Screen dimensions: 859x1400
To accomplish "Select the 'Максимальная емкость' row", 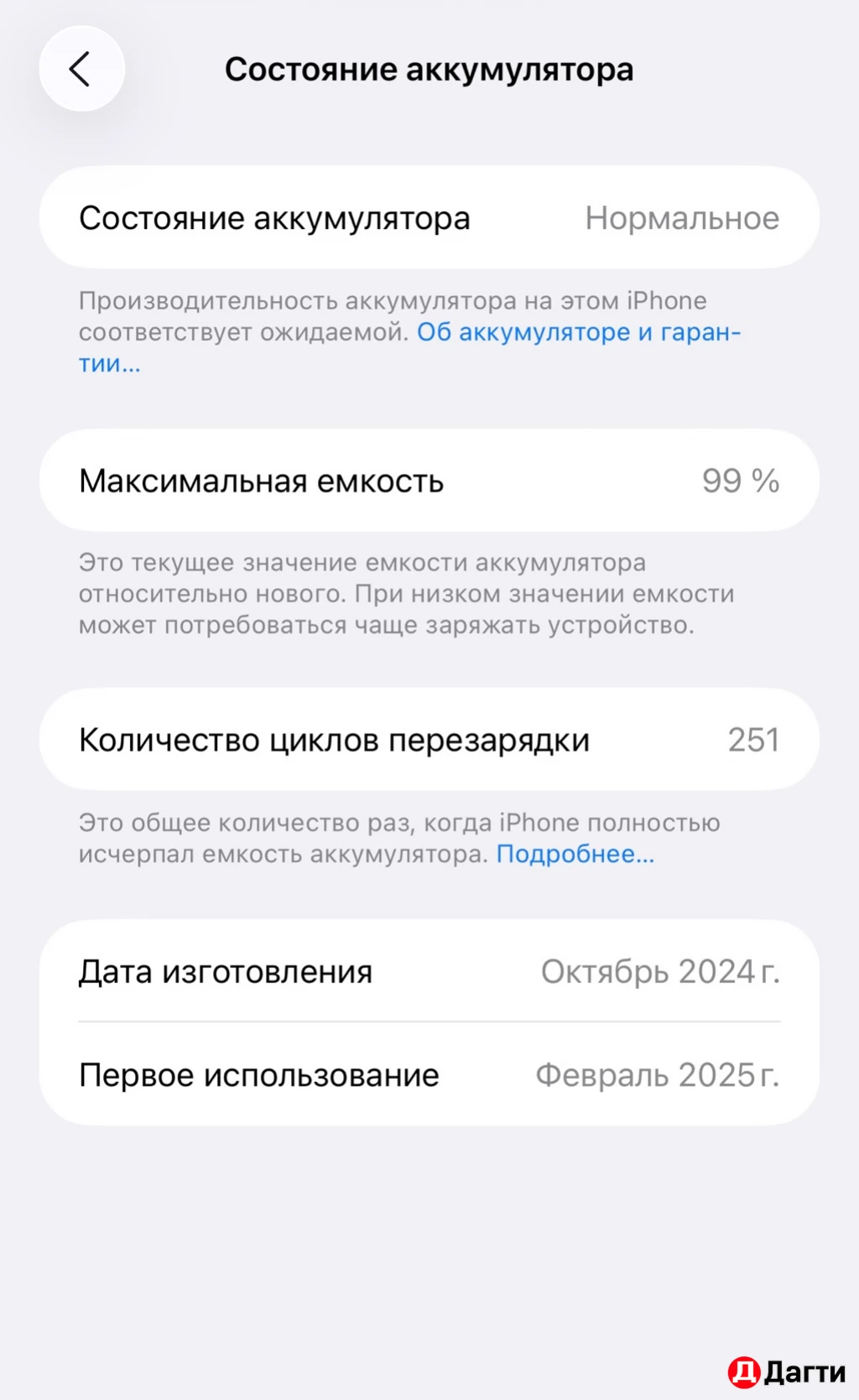I will 261,481.
